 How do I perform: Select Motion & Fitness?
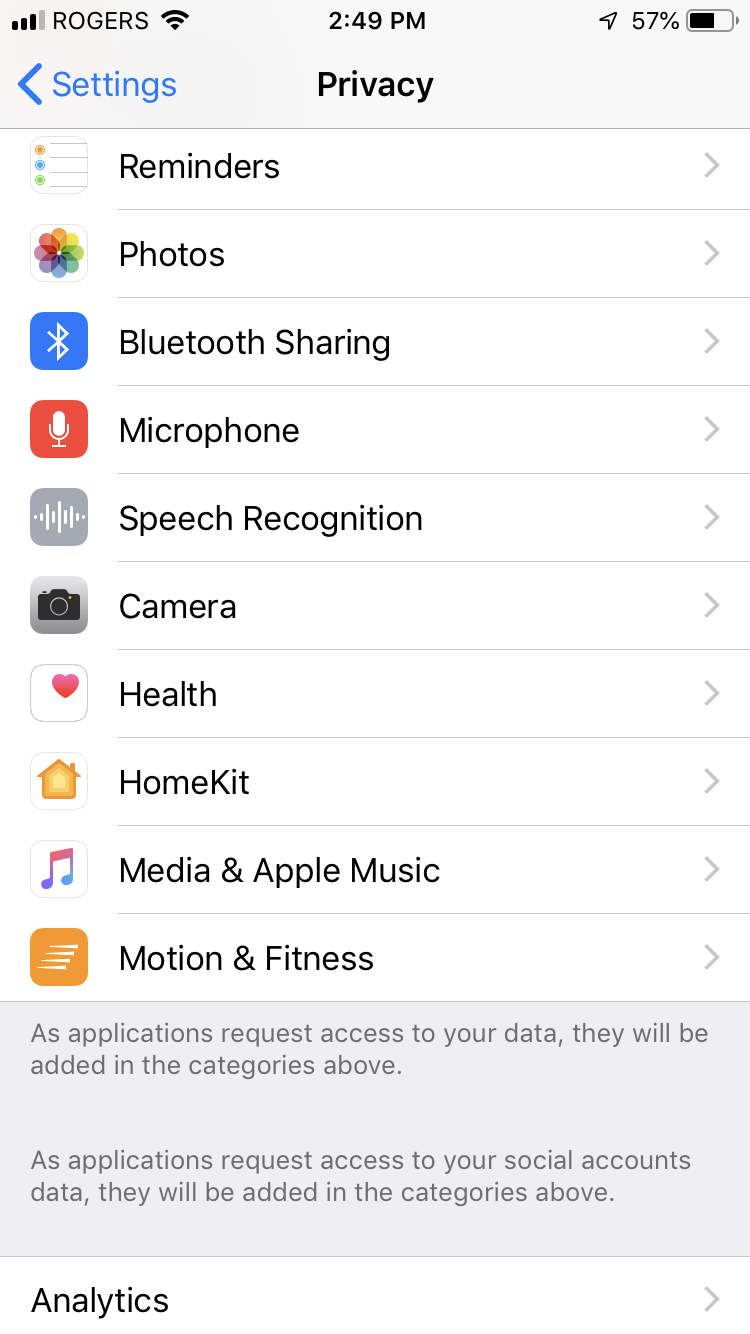[x=375, y=958]
